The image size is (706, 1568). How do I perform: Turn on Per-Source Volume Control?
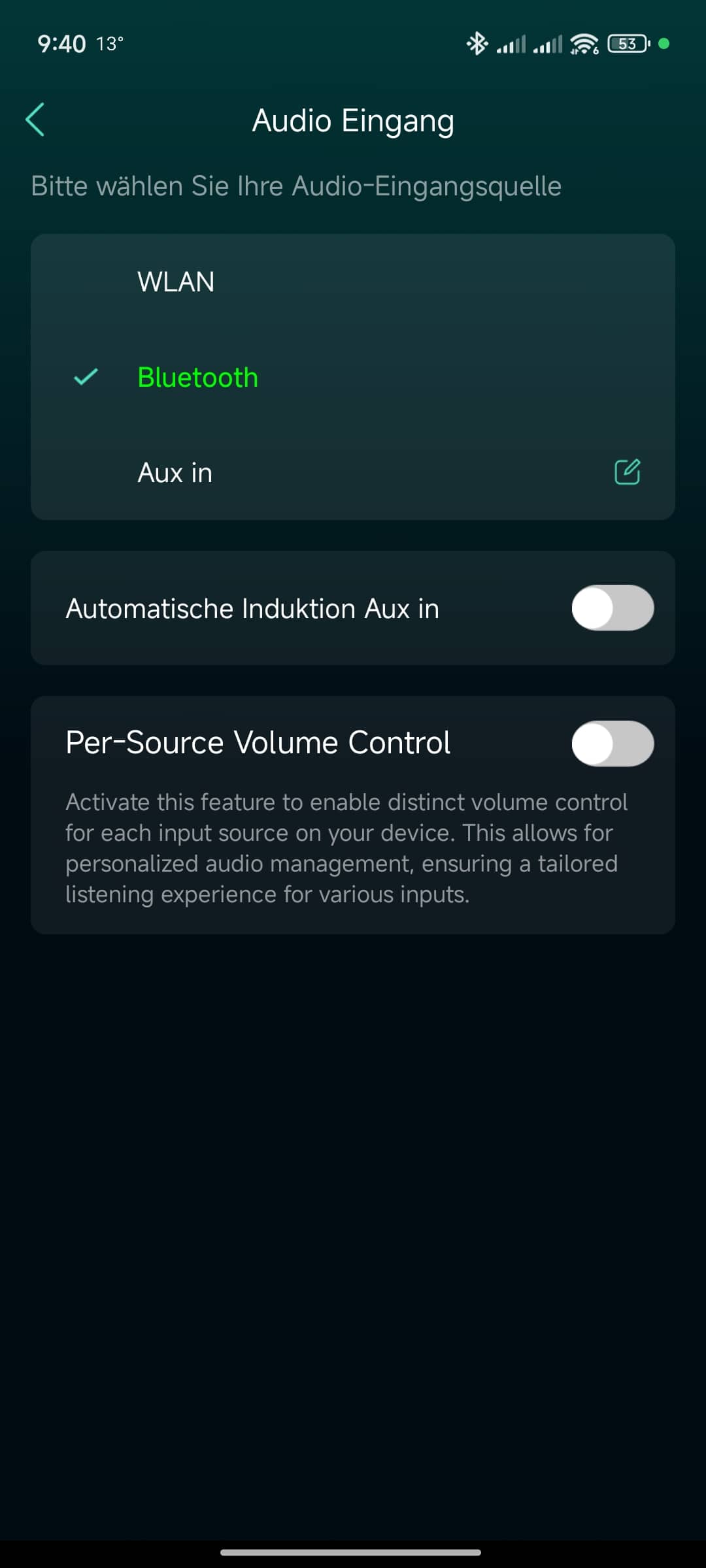(x=613, y=743)
